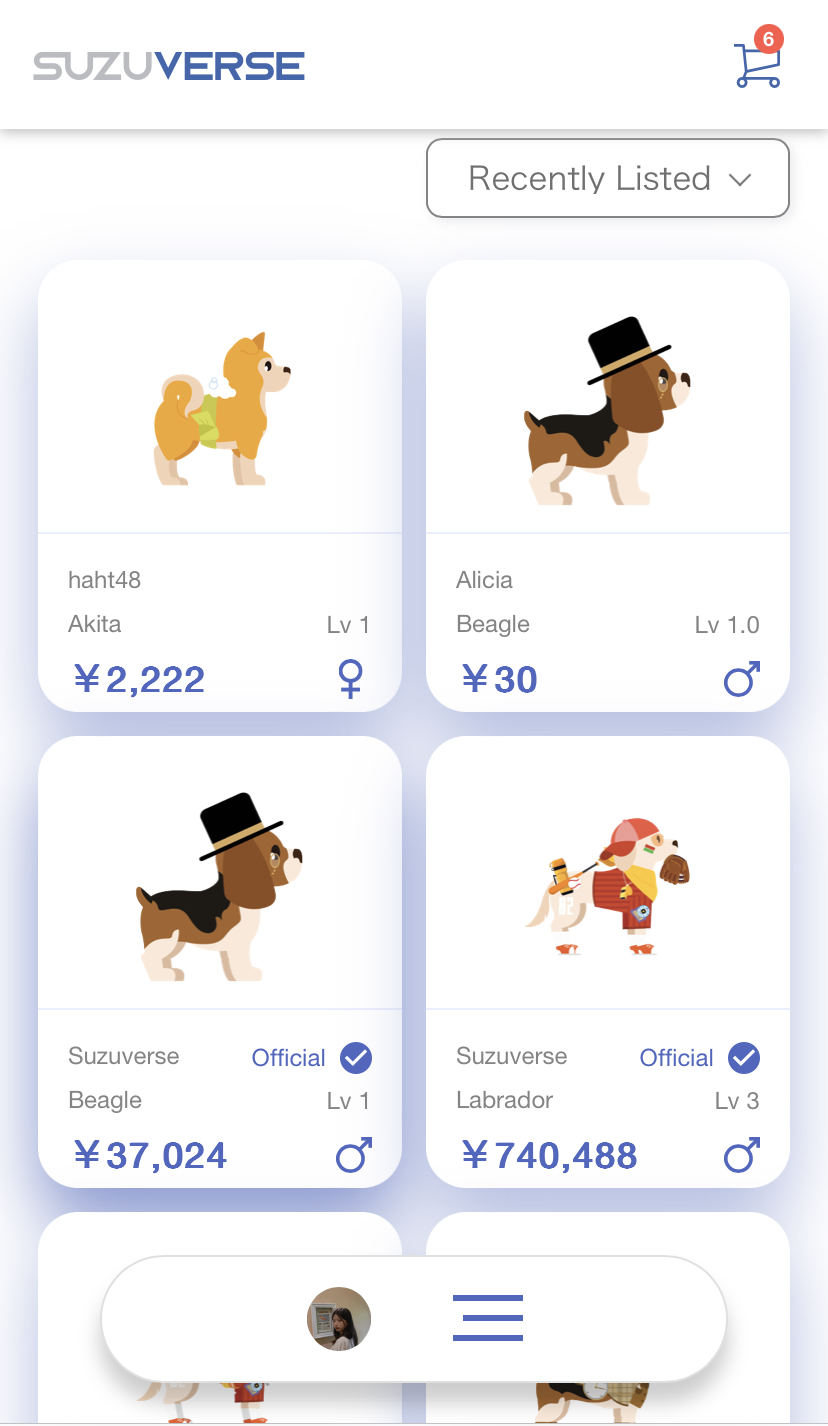
Task: Open the official Beagle card at ¥37,024
Action: pyautogui.click(x=220, y=962)
